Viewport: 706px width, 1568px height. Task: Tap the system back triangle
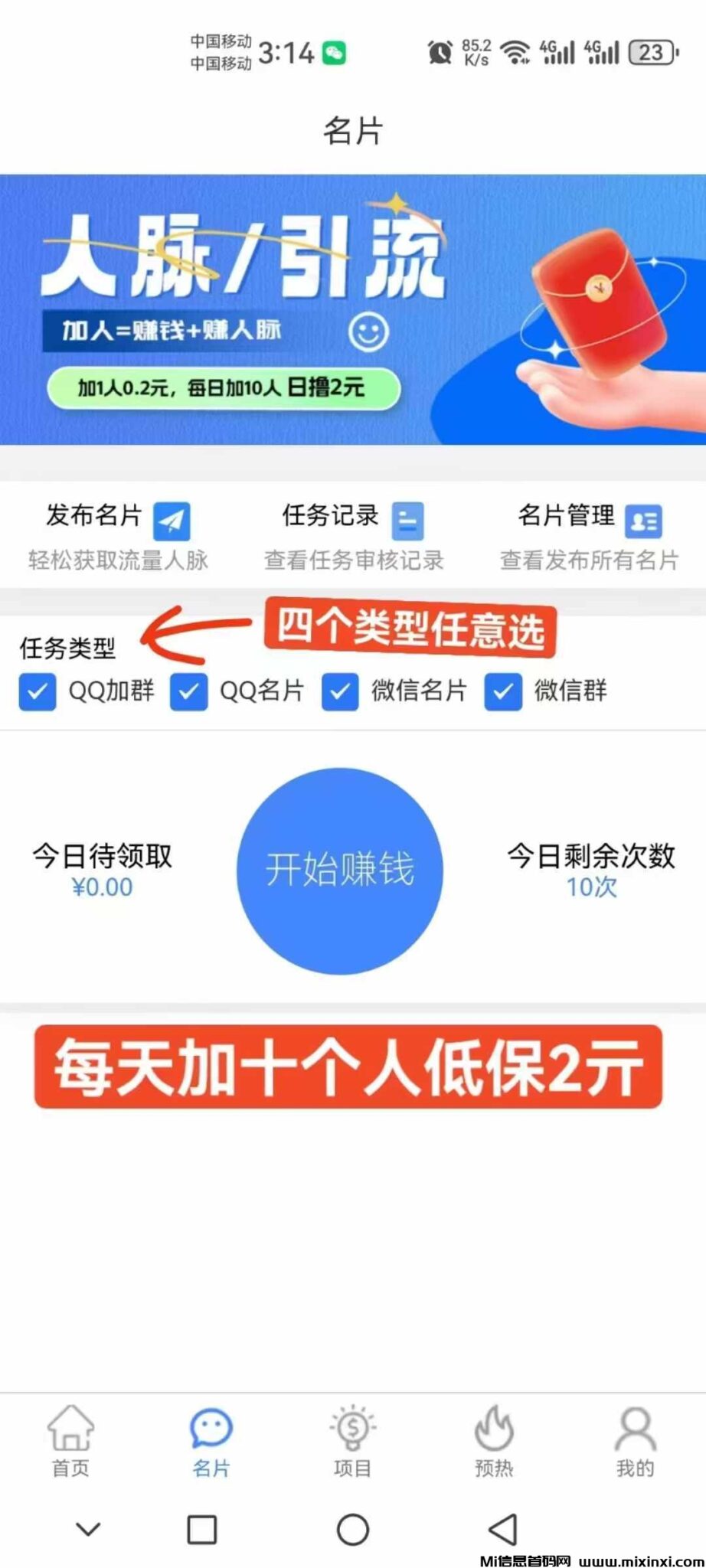[x=503, y=1529]
